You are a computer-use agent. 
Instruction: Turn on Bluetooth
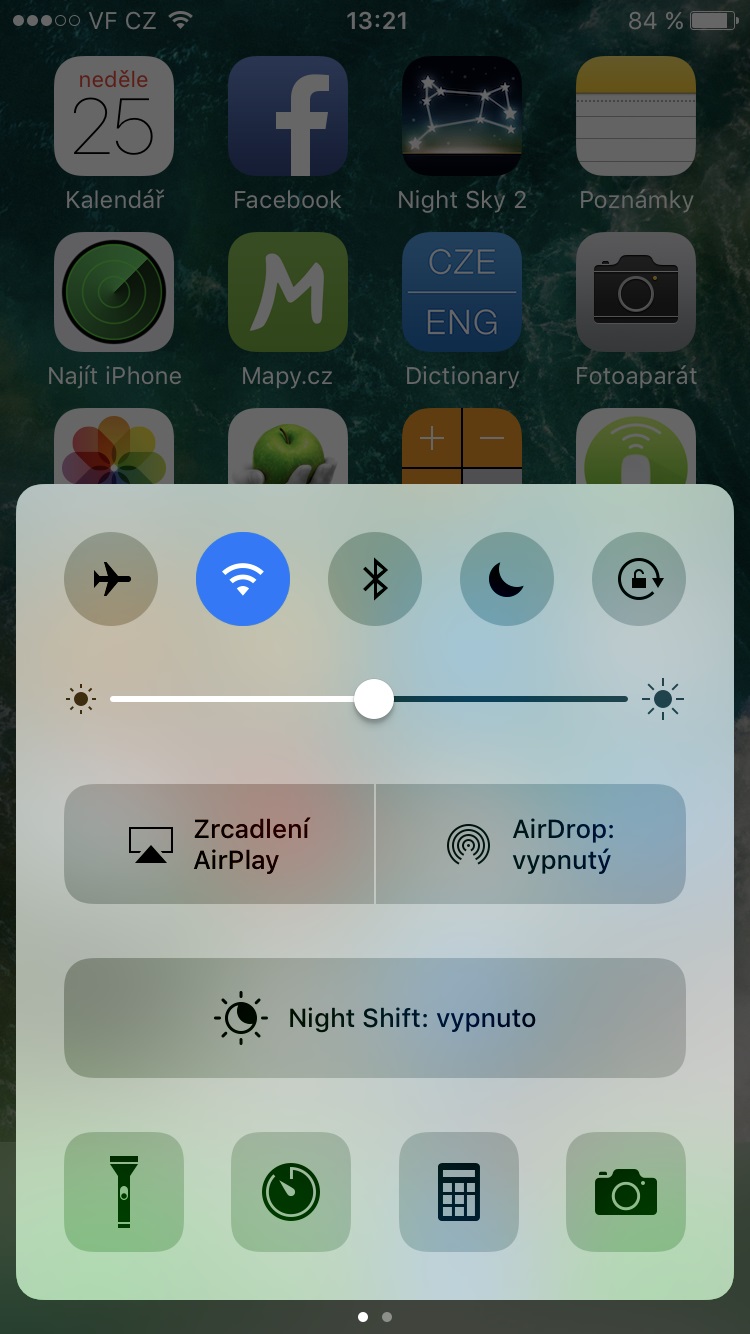click(375, 579)
